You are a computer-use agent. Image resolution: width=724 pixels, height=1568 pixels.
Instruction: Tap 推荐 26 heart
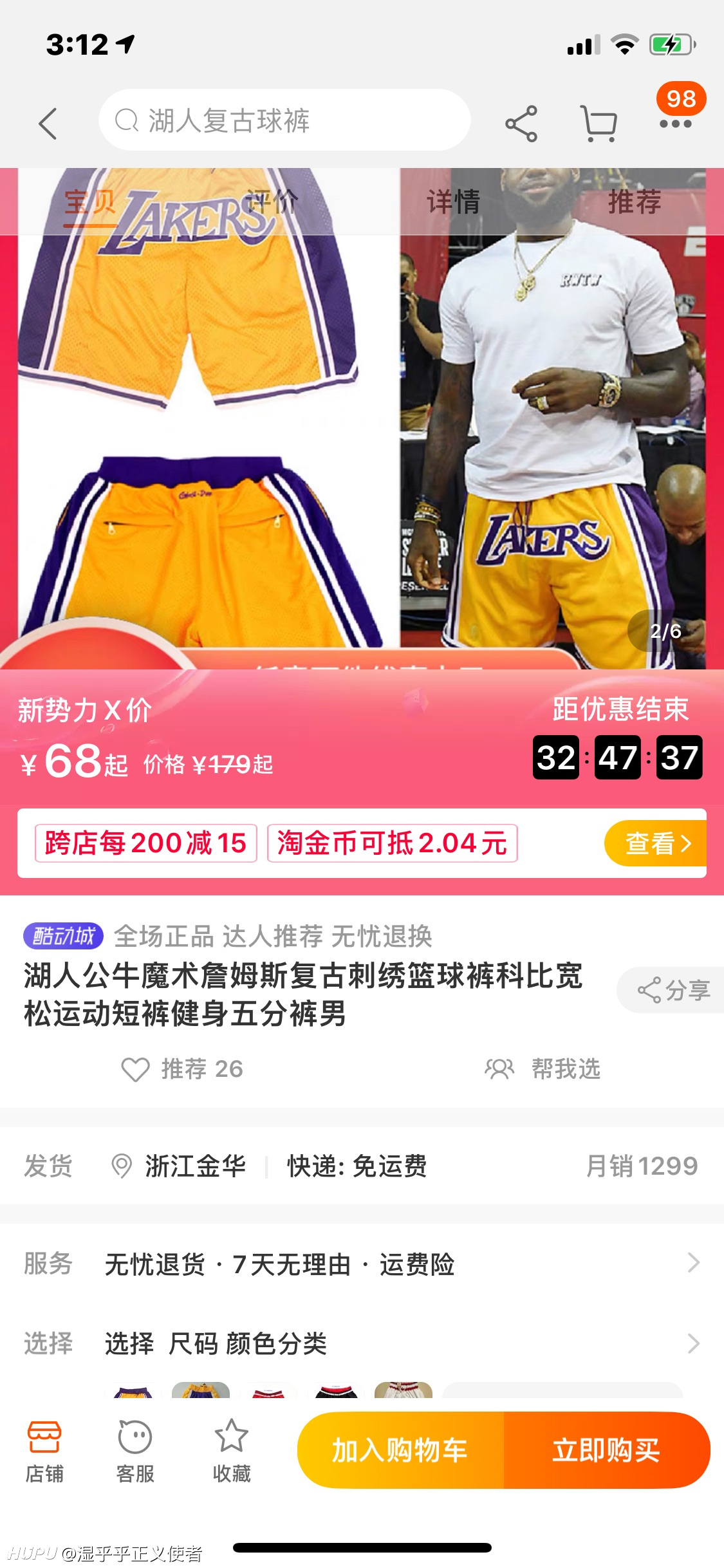click(x=182, y=1069)
